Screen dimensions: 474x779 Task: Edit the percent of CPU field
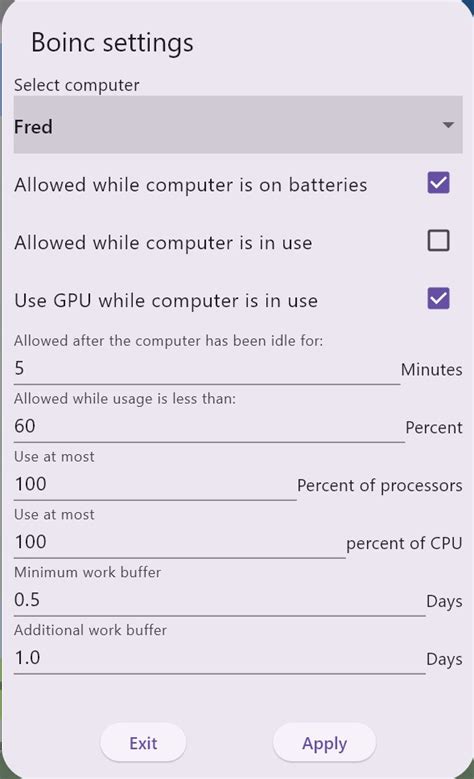tap(179, 543)
